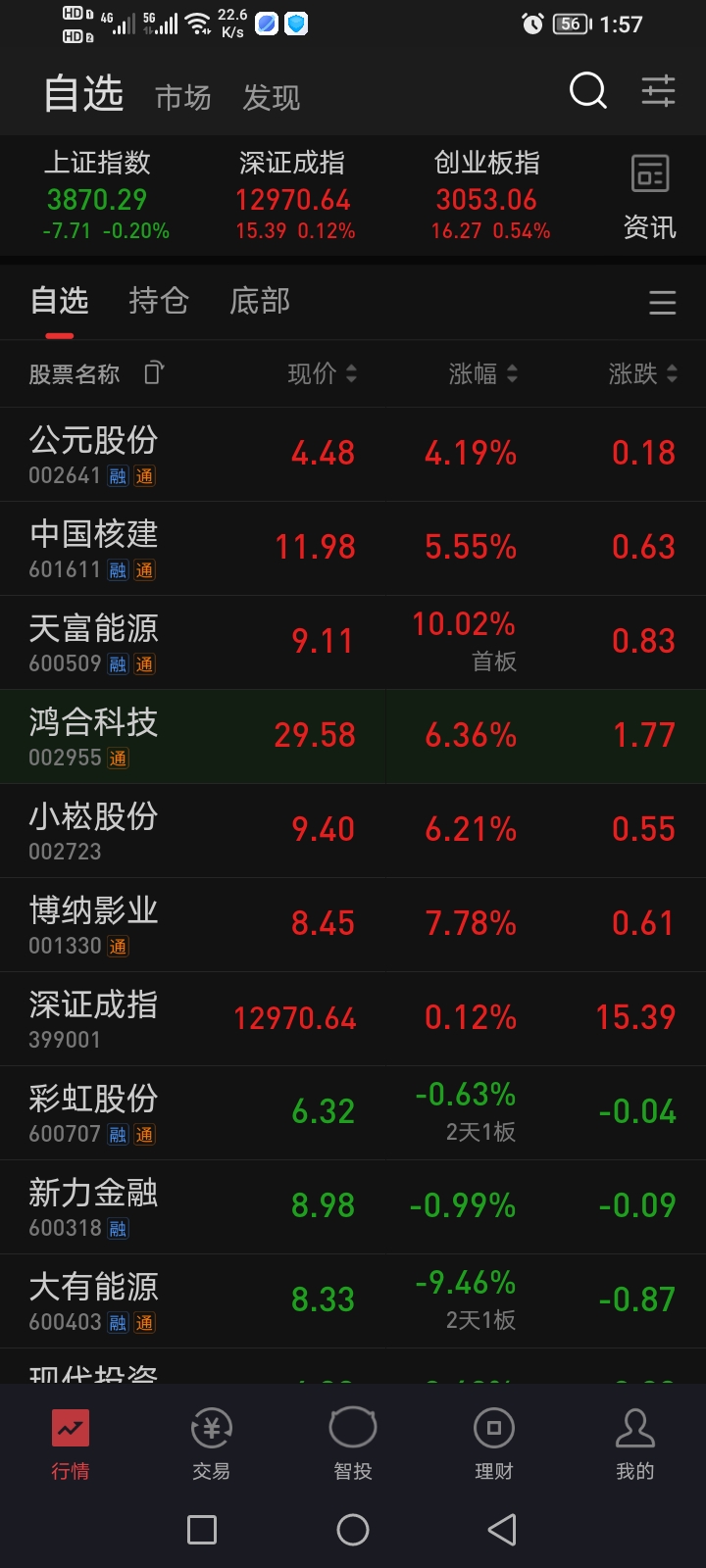This screenshot has height=1568, width=706.
Task: Open the watchlist hamburger menu
Action: [662, 303]
